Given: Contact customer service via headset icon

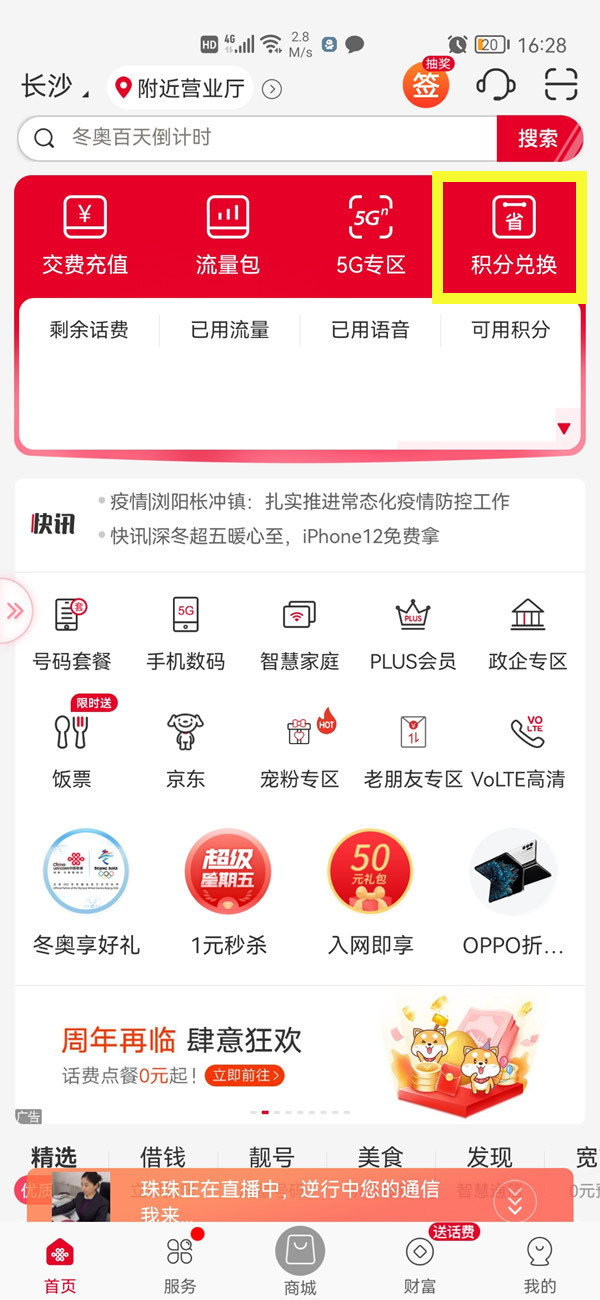Looking at the screenshot, I should (x=495, y=85).
